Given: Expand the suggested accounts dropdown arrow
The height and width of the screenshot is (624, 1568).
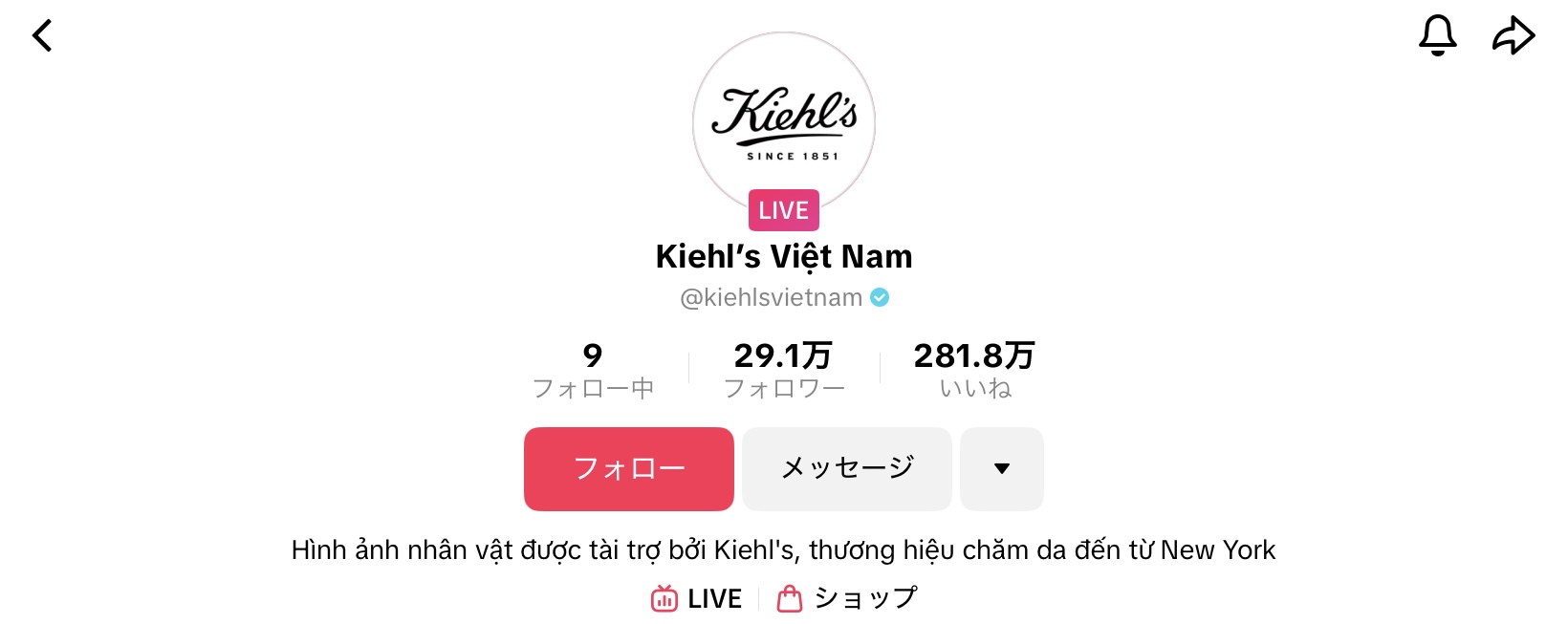Looking at the screenshot, I should click(1001, 468).
